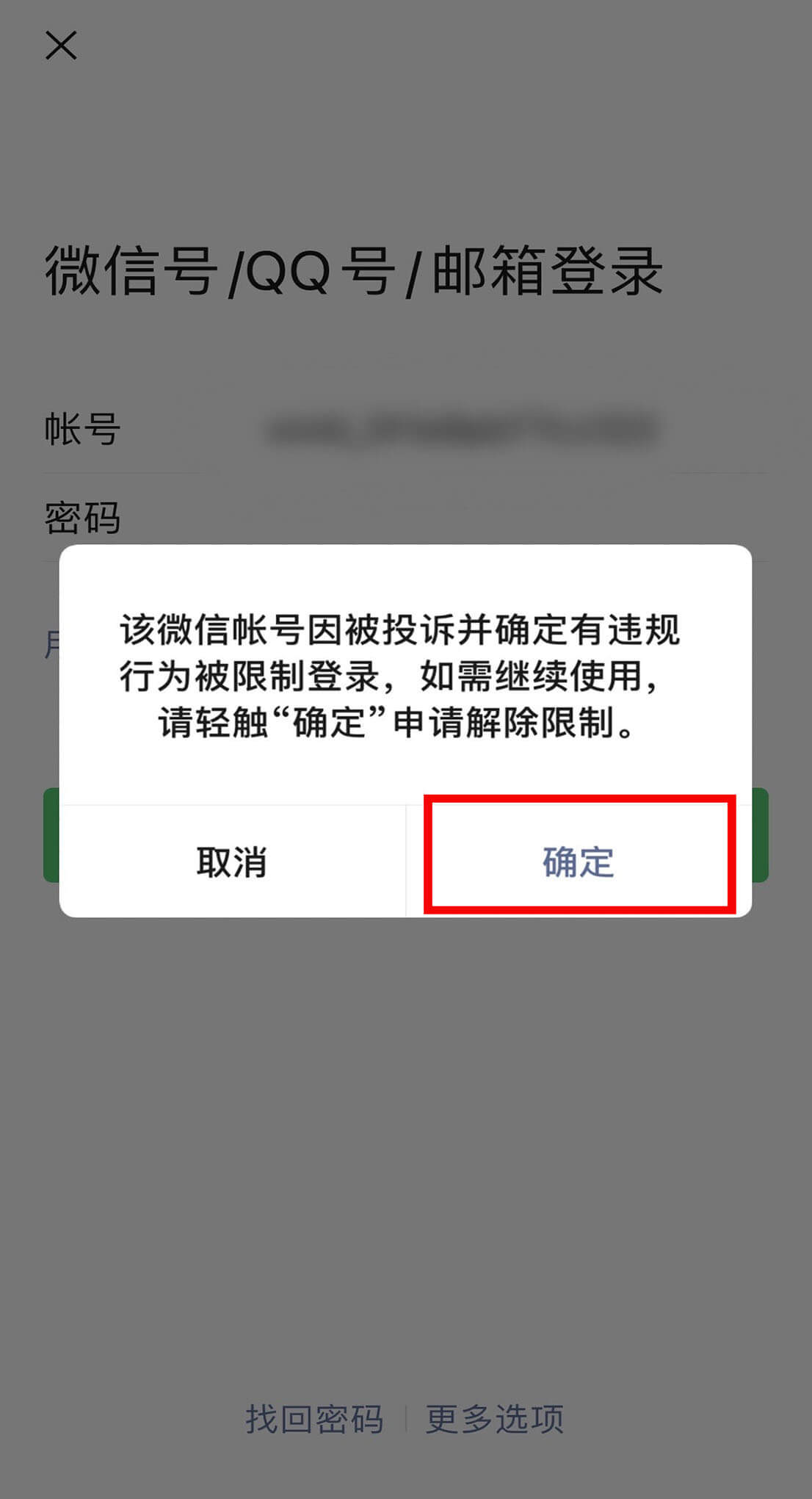Viewport: 812px width, 1499px height.
Task: Open 找回密码 link
Action: tap(314, 1418)
